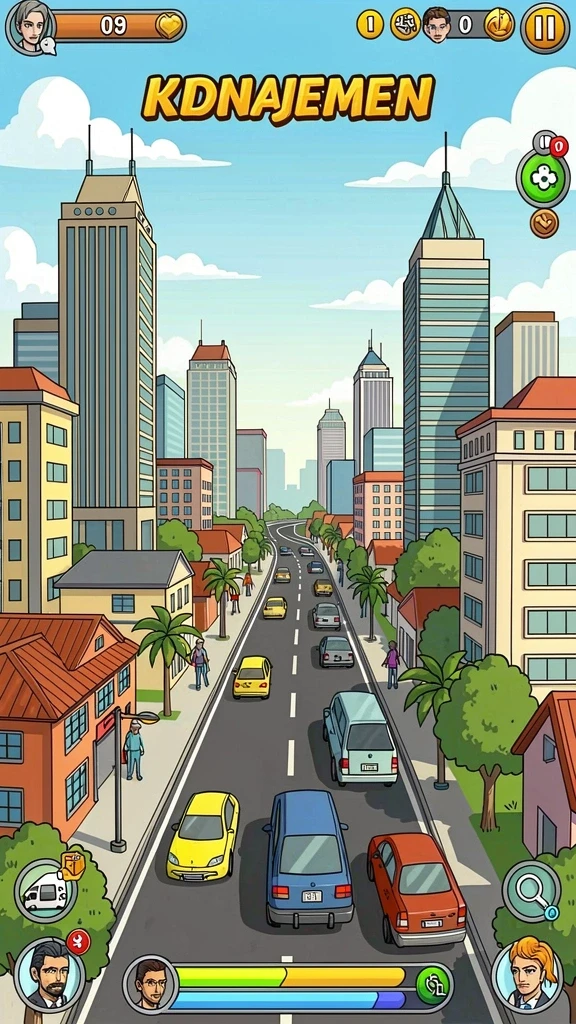The height and width of the screenshot is (1024, 576).
Task: Select the bearded man avatar button
Action: pos(50,974)
